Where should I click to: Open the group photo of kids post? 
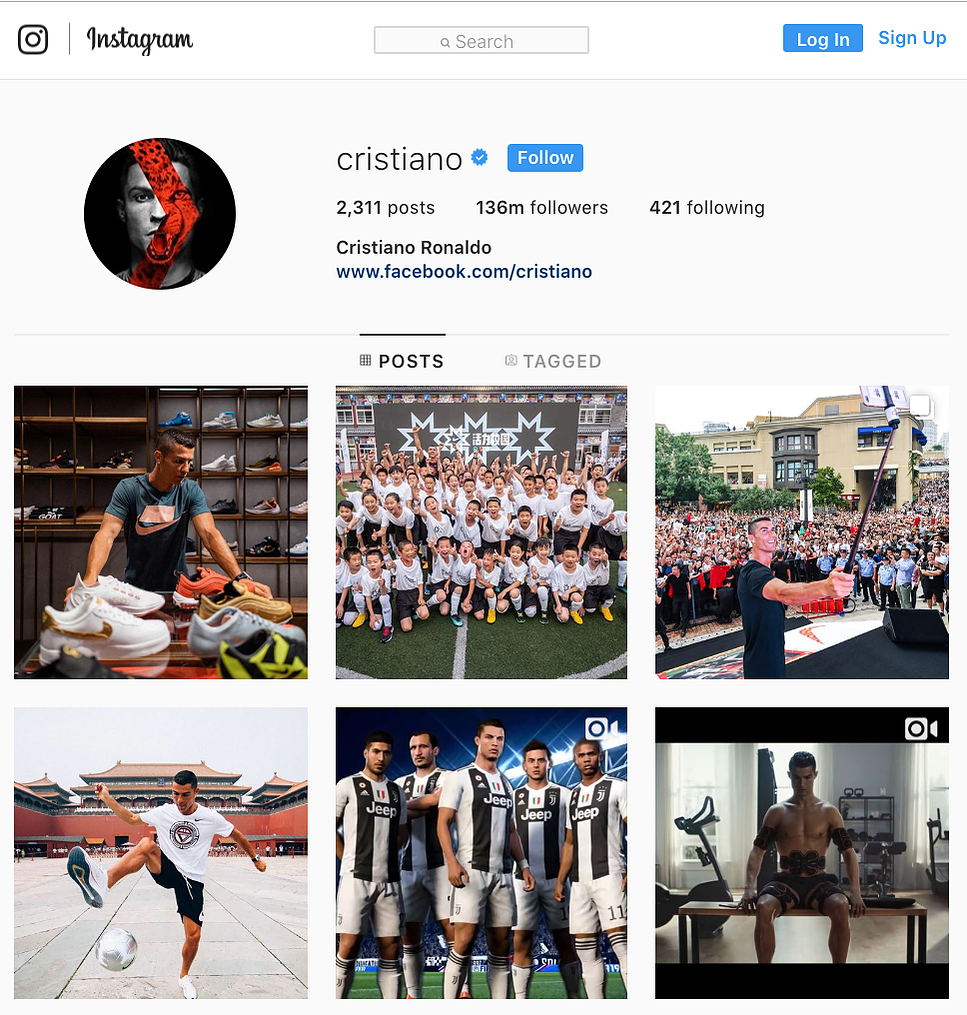coord(481,532)
